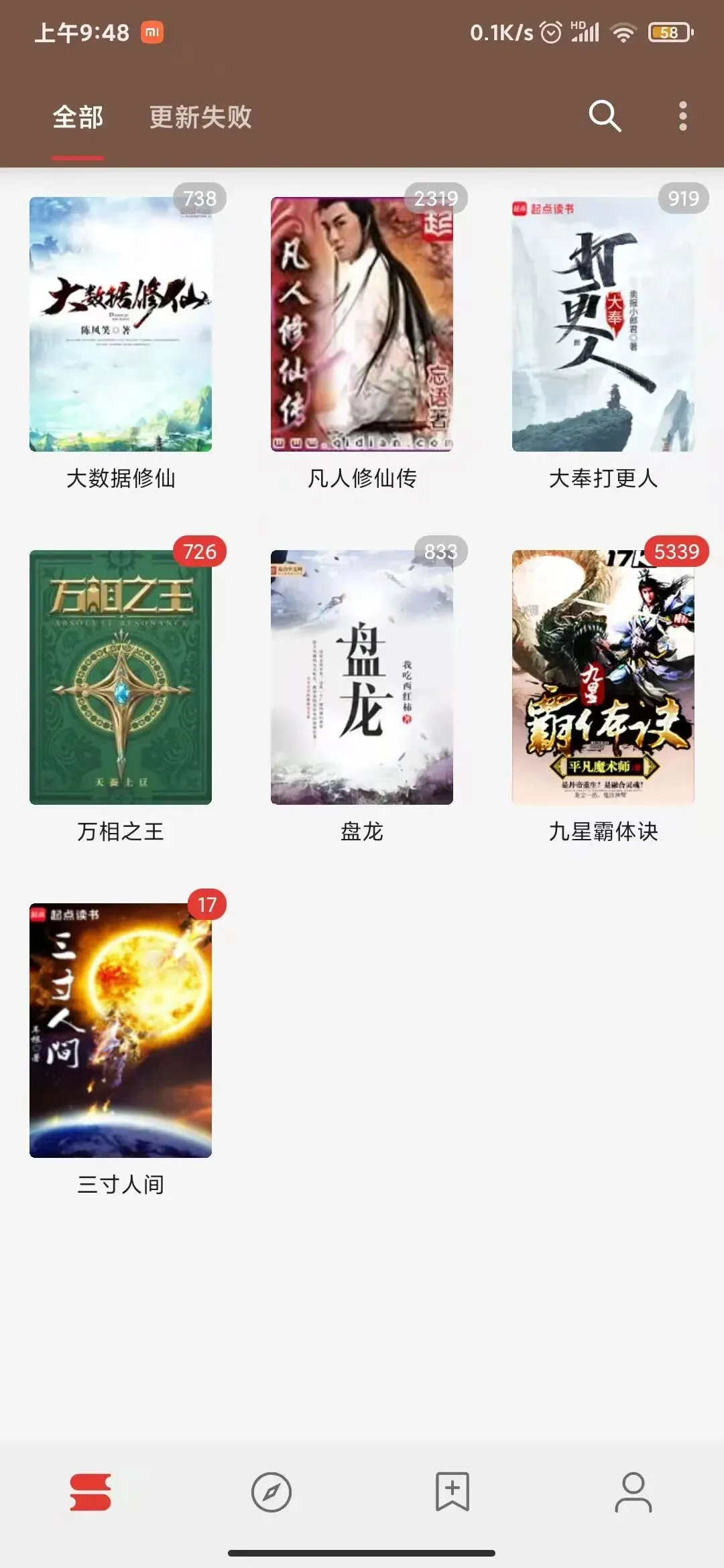Select the 全部 tab
The width and height of the screenshot is (724, 1568).
point(78,117)
